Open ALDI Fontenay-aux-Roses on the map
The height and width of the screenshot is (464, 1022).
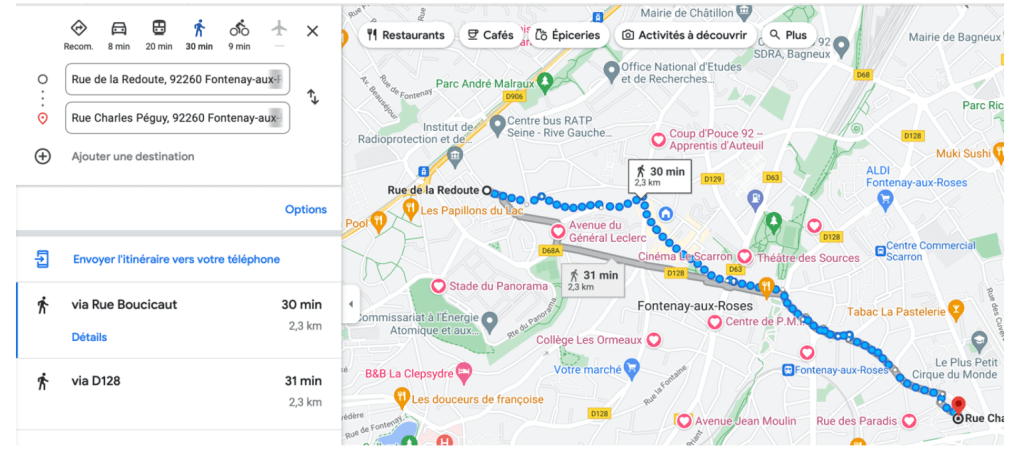click(884, 199)
